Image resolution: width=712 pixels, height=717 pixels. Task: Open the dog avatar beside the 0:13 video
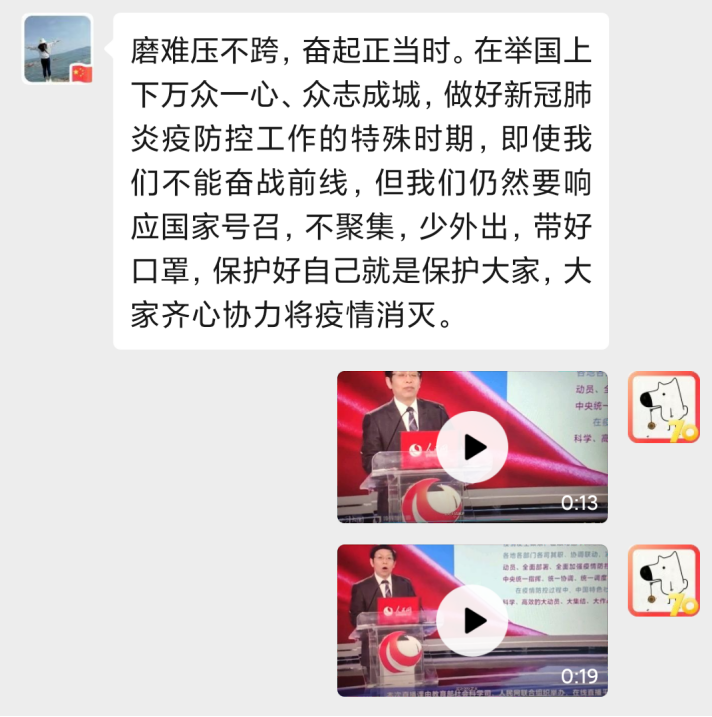click(x=663, y=407)
